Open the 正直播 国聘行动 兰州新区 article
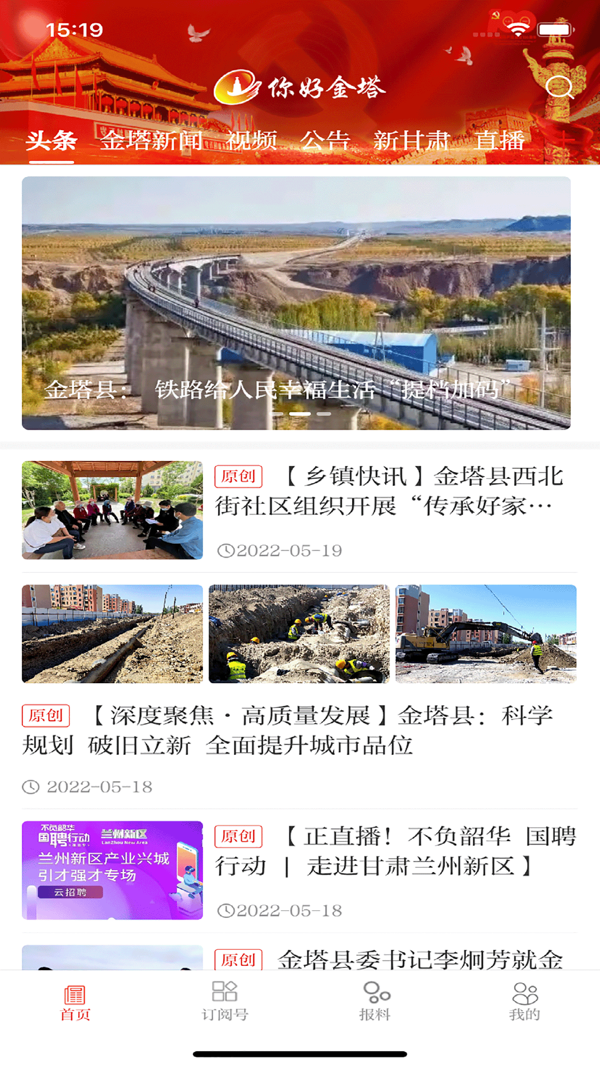 click(390, 851)
